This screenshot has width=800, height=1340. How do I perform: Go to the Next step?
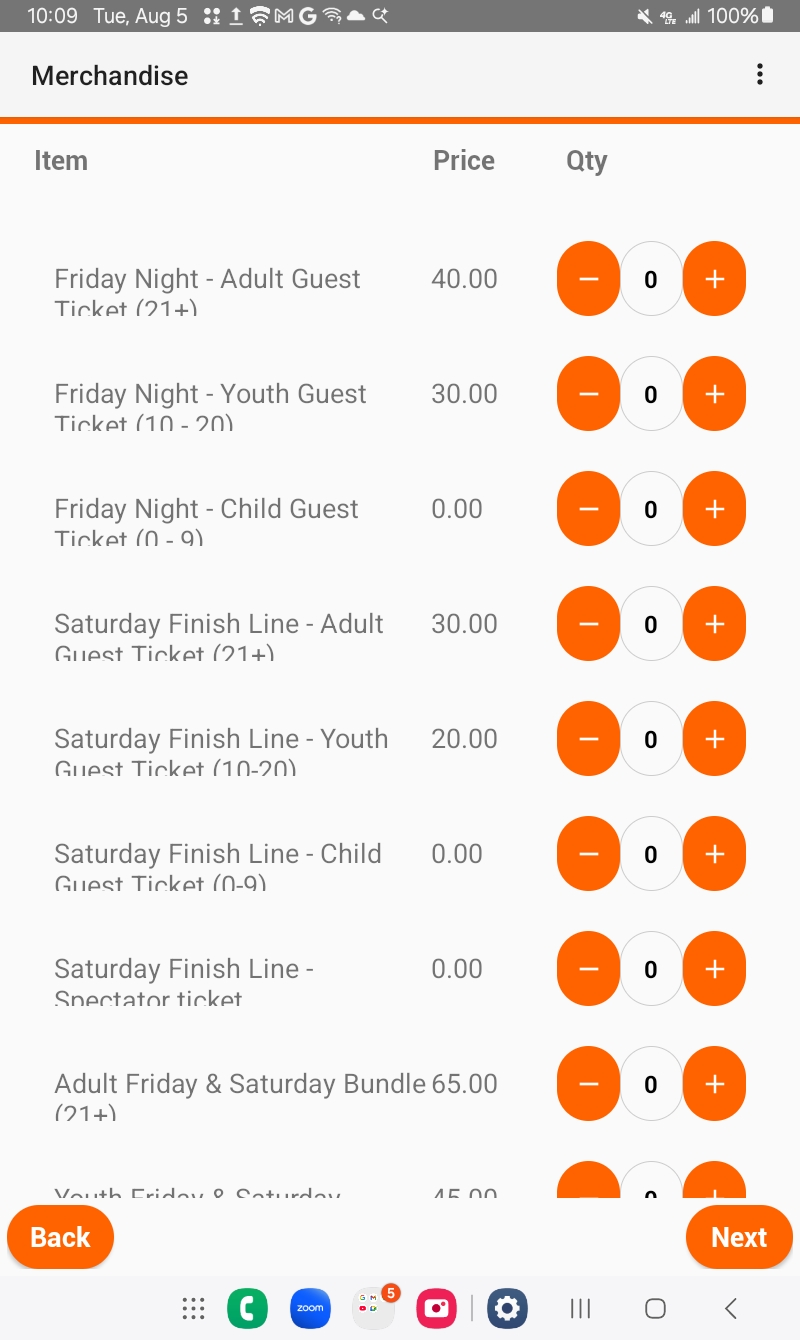tap(739, 1237)
